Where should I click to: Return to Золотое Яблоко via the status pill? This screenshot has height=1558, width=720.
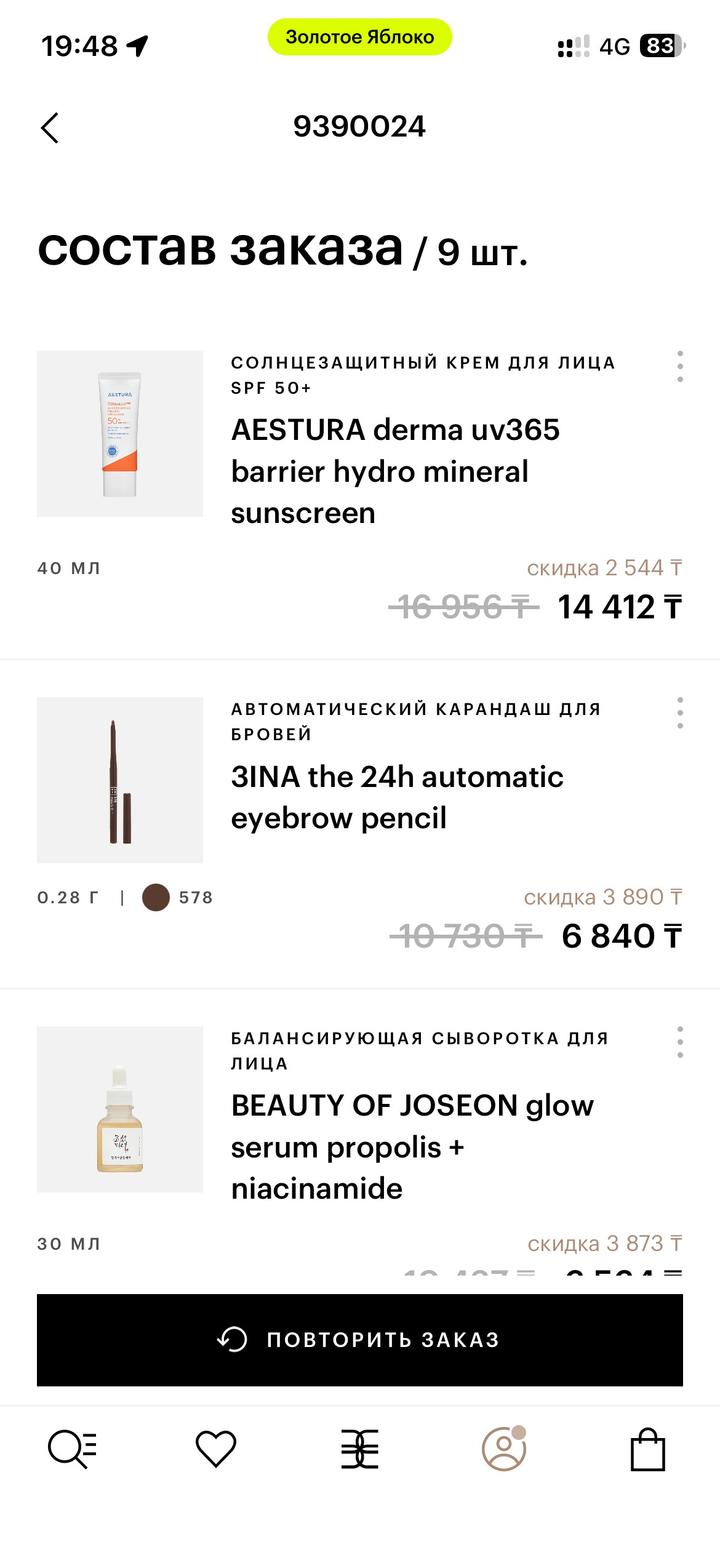coord(360,37)
